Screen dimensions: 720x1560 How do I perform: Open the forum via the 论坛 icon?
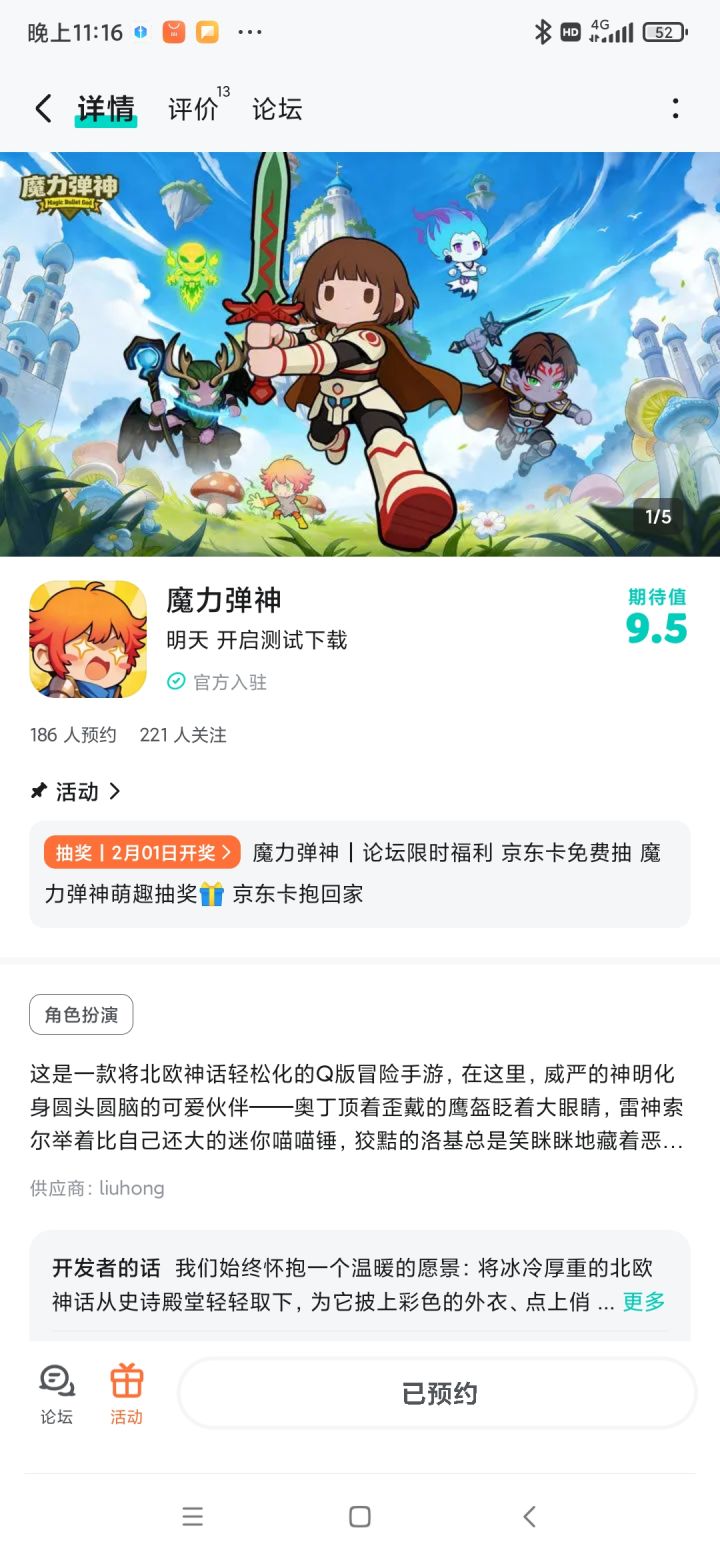pyautogui.click(x=55, y=1392)
